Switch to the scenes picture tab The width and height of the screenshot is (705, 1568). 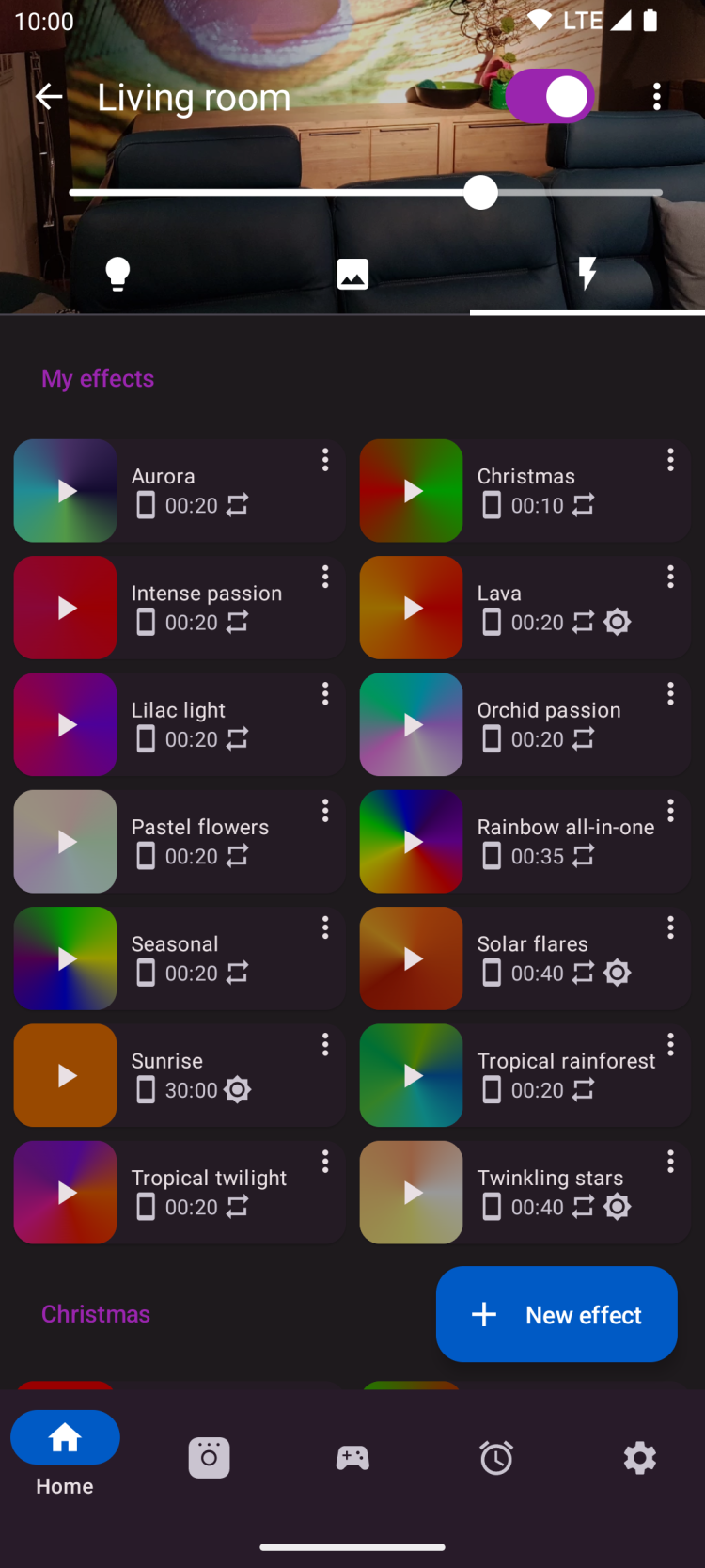(x=352, y=274)
